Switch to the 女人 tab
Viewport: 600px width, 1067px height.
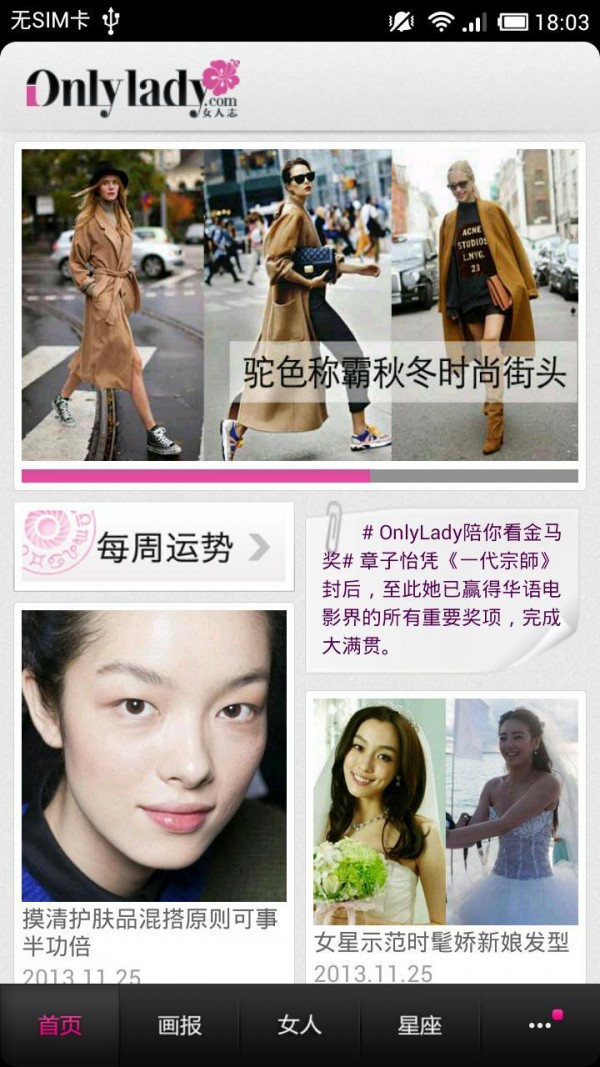click(300, 1026)
